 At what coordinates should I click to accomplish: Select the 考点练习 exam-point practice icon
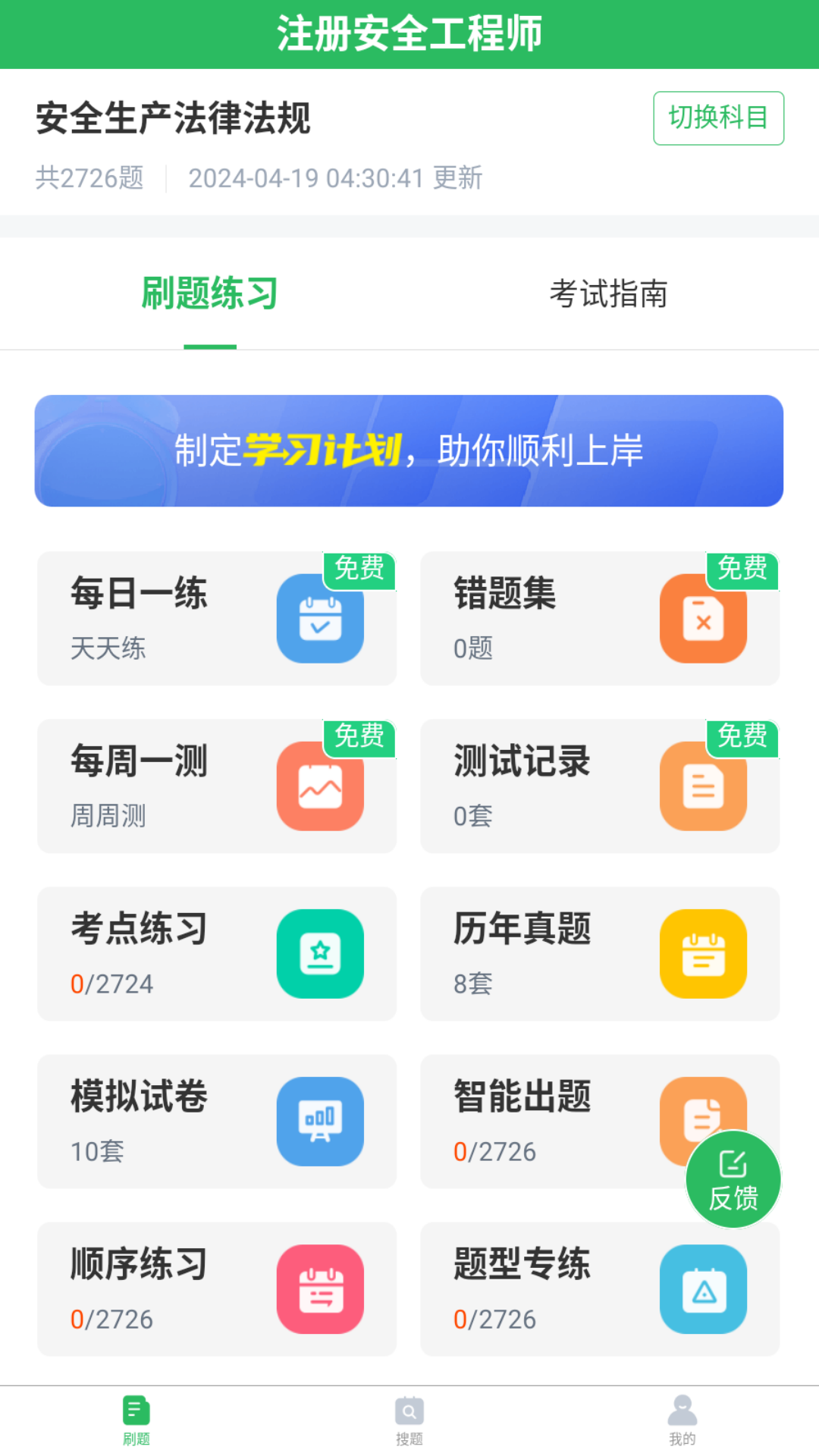320,953
